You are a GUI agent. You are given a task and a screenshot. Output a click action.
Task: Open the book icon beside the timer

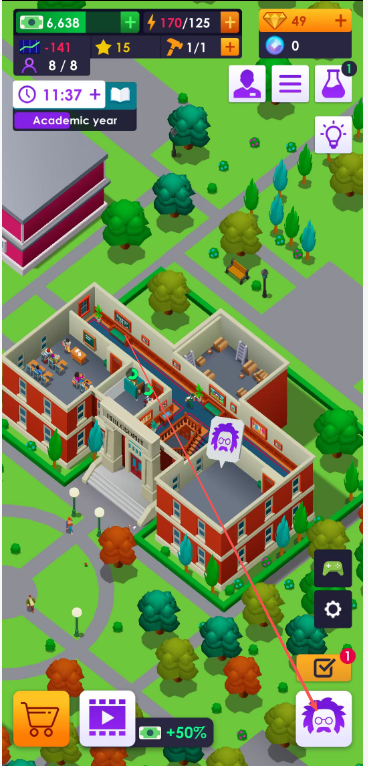click(120, 94)
